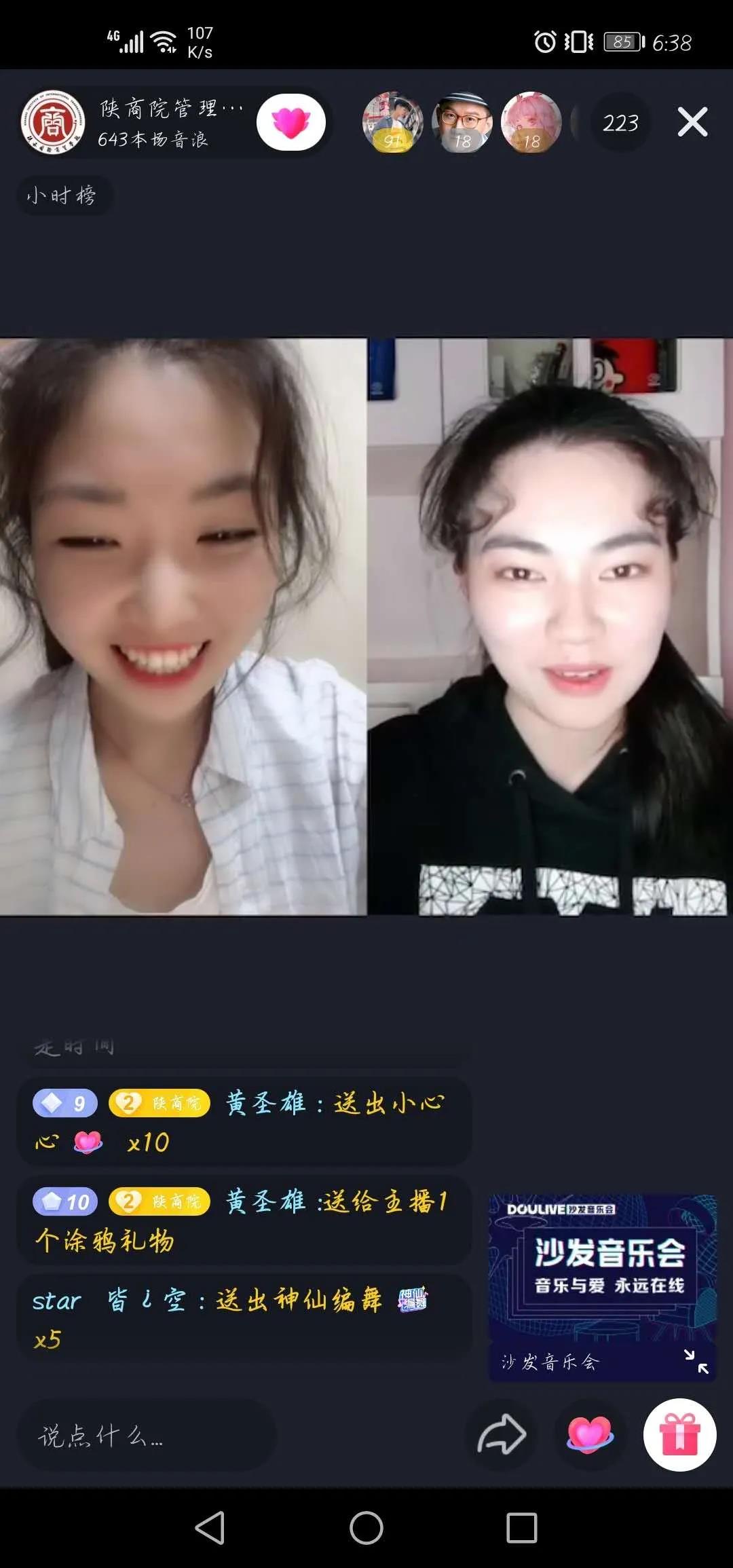
Task: Open the 陕商院管理 streamer profile avatar
Action: pos(53,123)
